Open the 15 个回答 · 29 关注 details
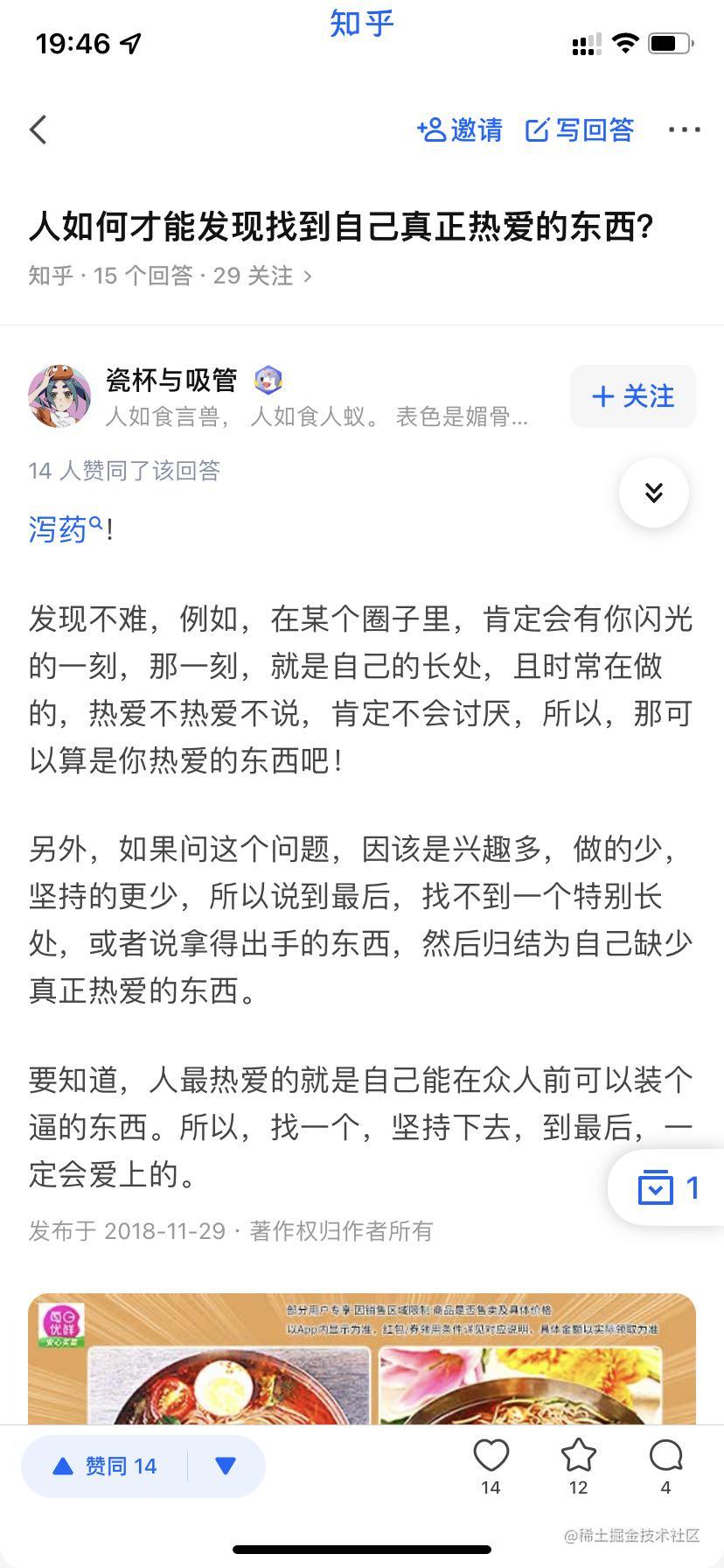Screen dimensions: 724x1568 pos(171,276)
